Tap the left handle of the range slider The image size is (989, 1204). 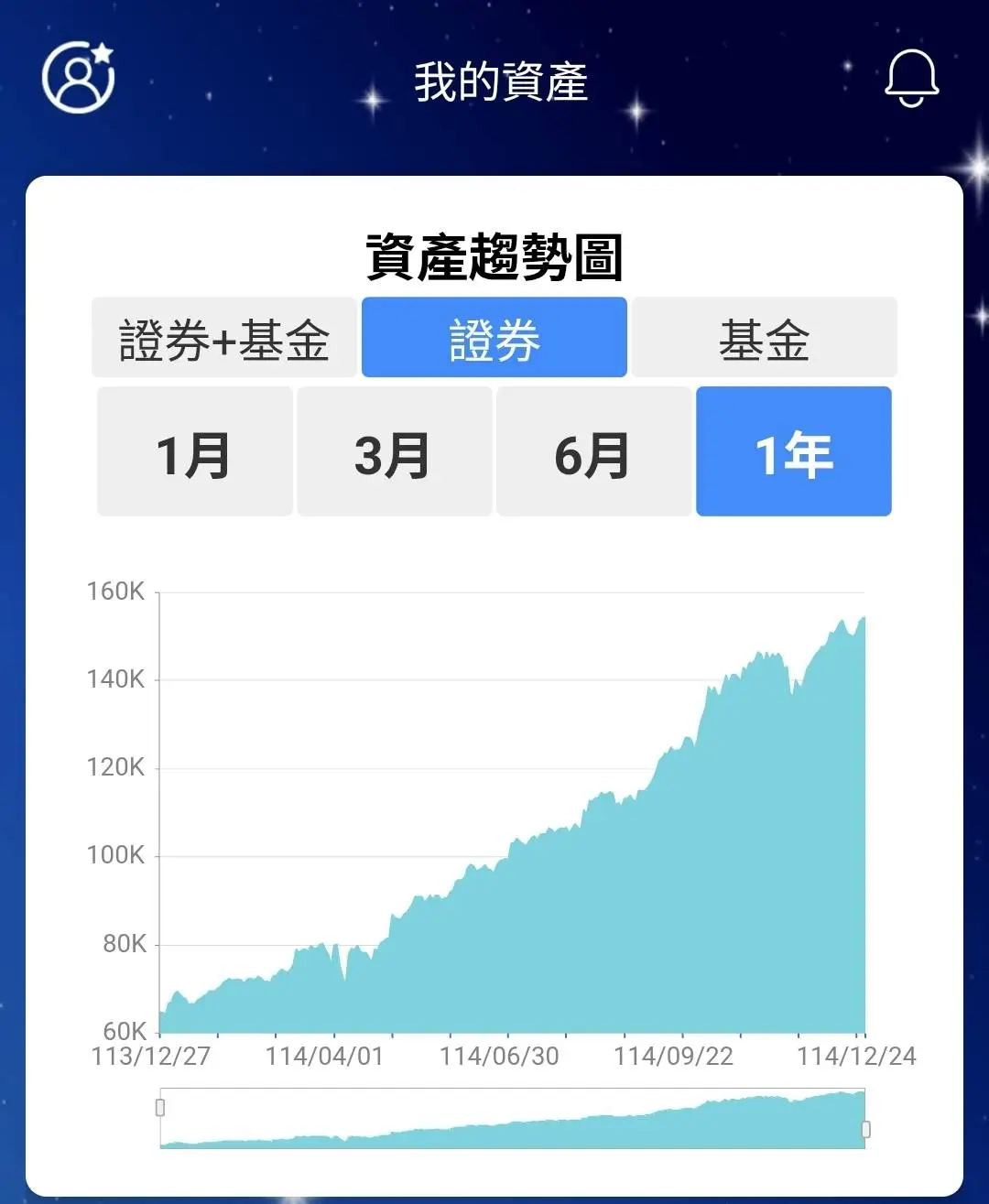click(x=160, y=1108)
